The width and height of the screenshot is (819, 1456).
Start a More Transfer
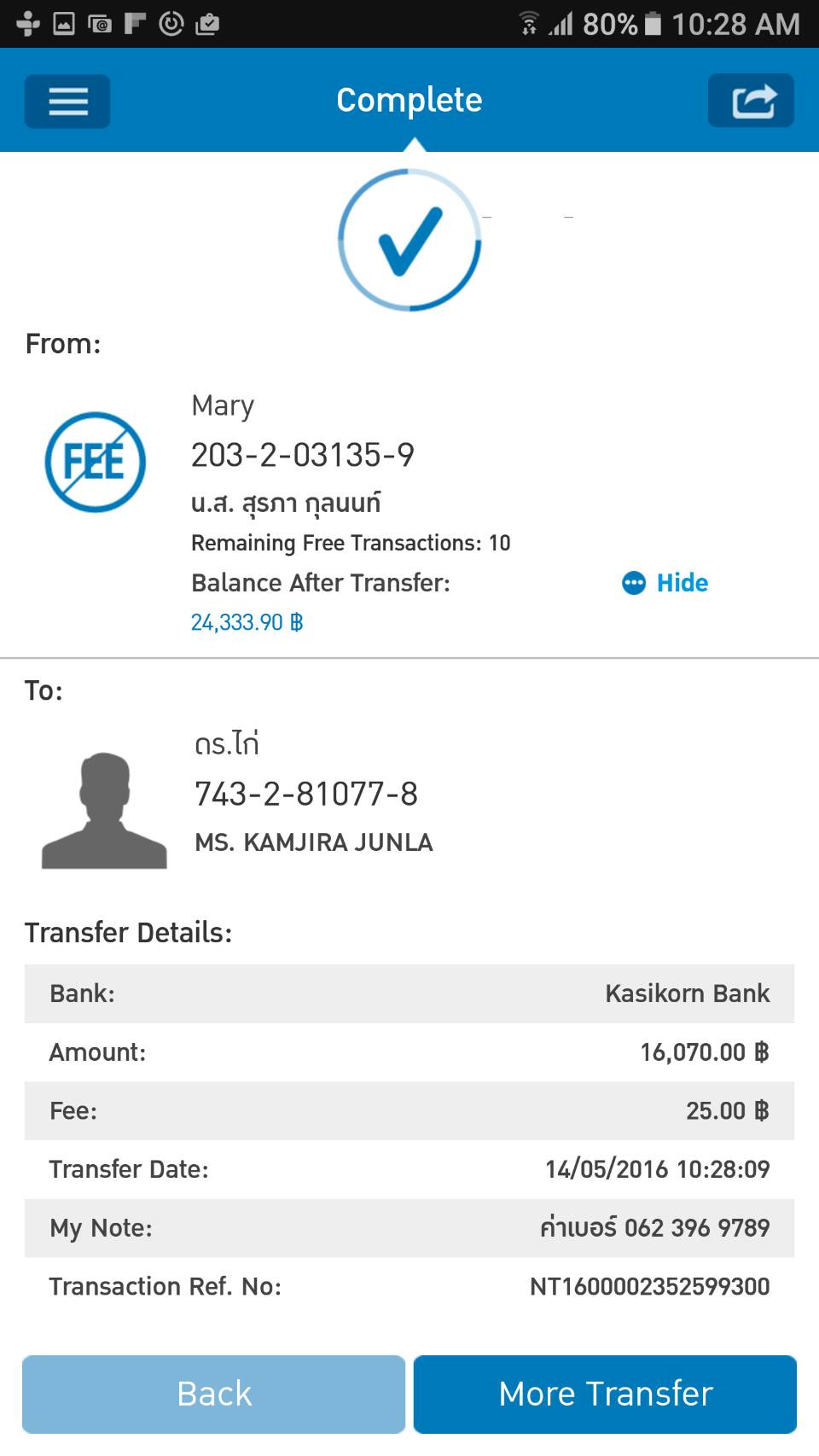pyautogui.click(x=605, y=1394)
